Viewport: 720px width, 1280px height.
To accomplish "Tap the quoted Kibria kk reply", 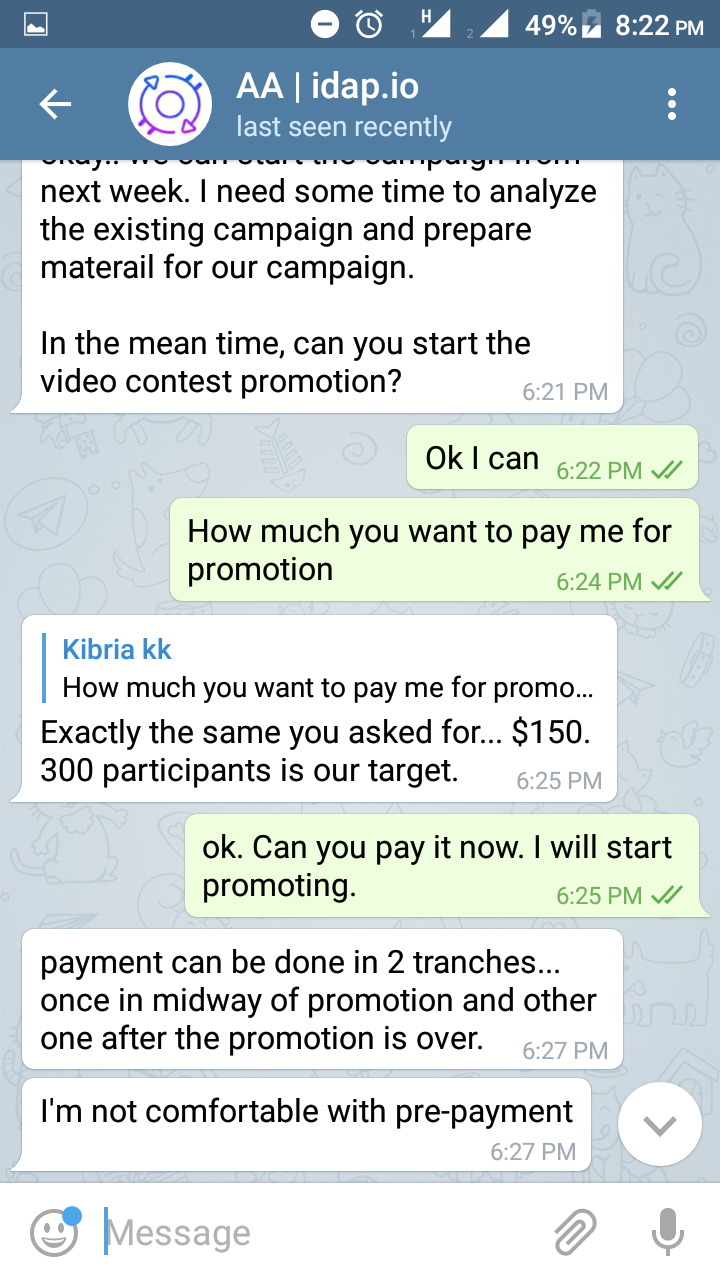I will pyautogui.click(x=320, y=669).
